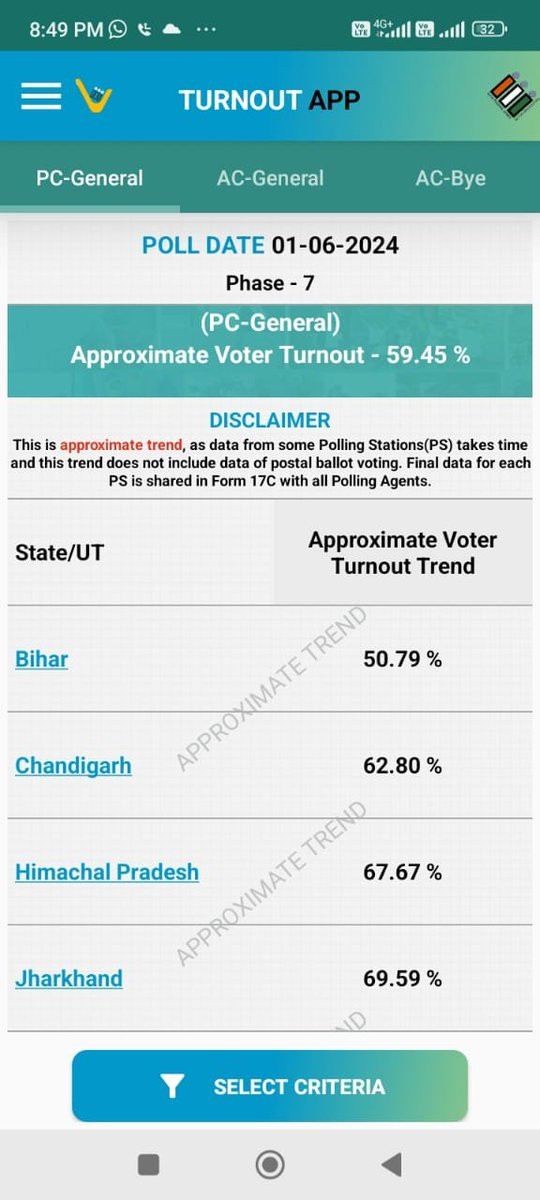Go back using the system back button
This screenshot has width=540, height=1200.
coord(392,1164)
